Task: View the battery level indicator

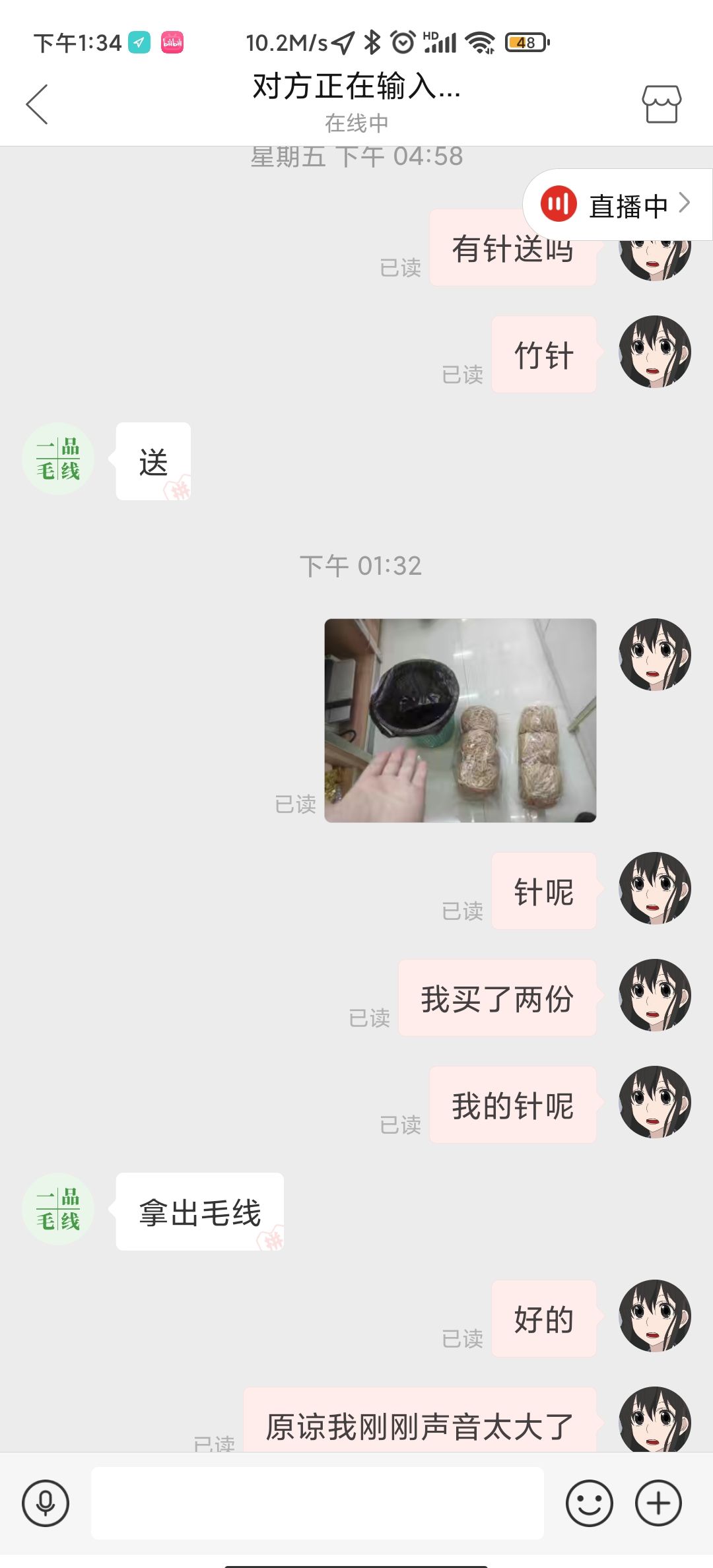Action: (524, 42)
